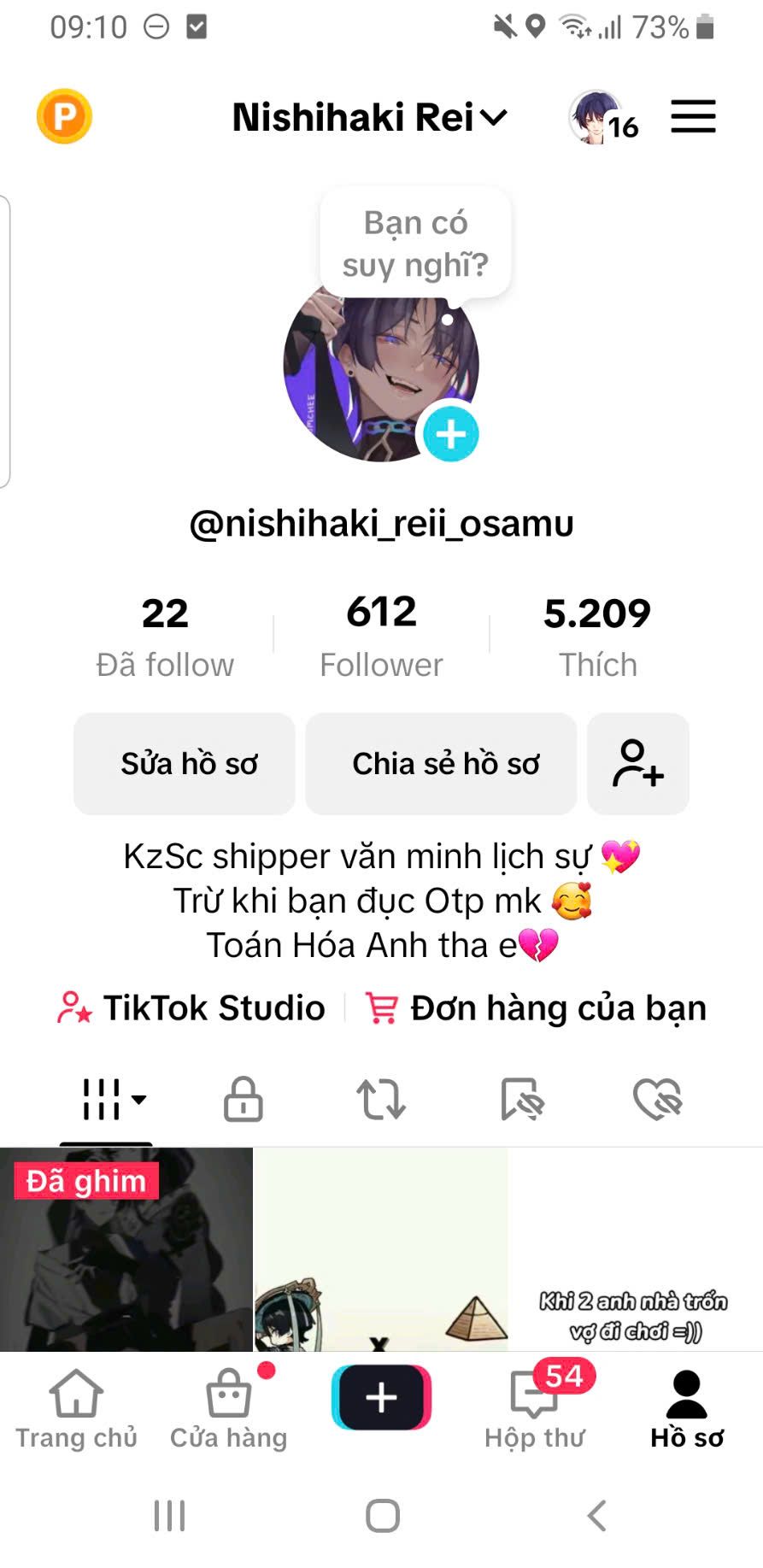This screenshot has width=763, height=1568.
Task: Tap the orange P coin icon
Action: click(64, 116)
